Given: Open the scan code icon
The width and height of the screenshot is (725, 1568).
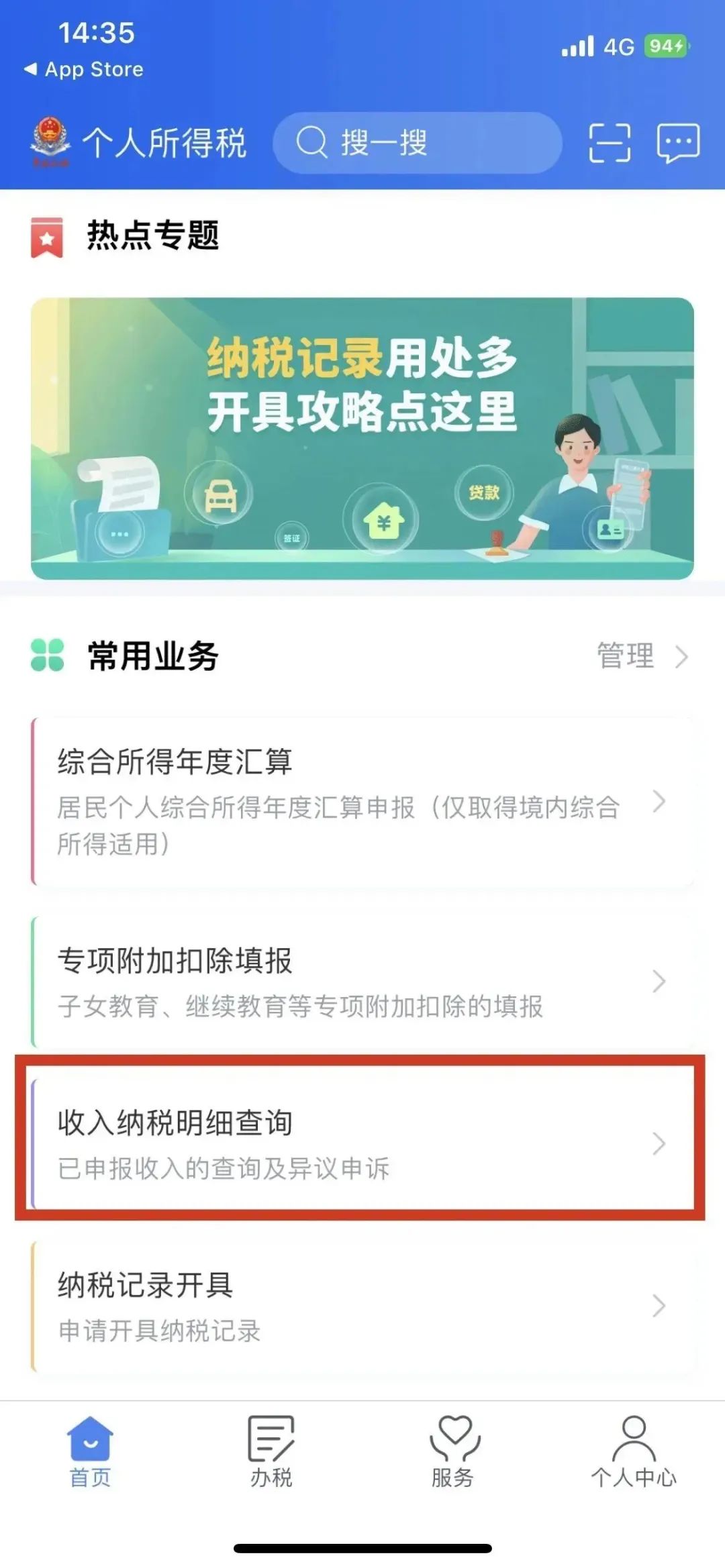Looking at the screenshot, I should 610,142.
